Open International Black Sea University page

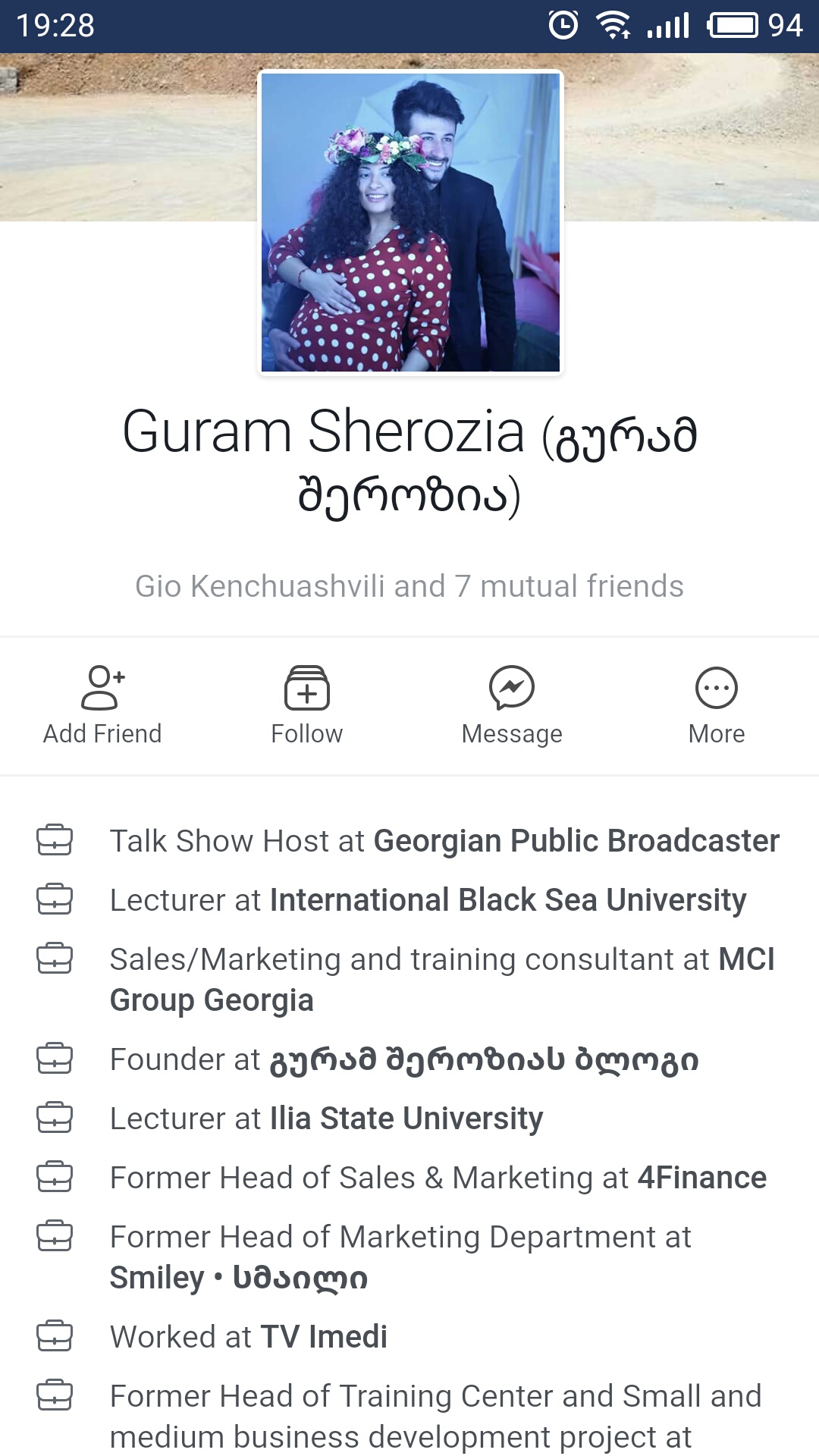point(508,900)
